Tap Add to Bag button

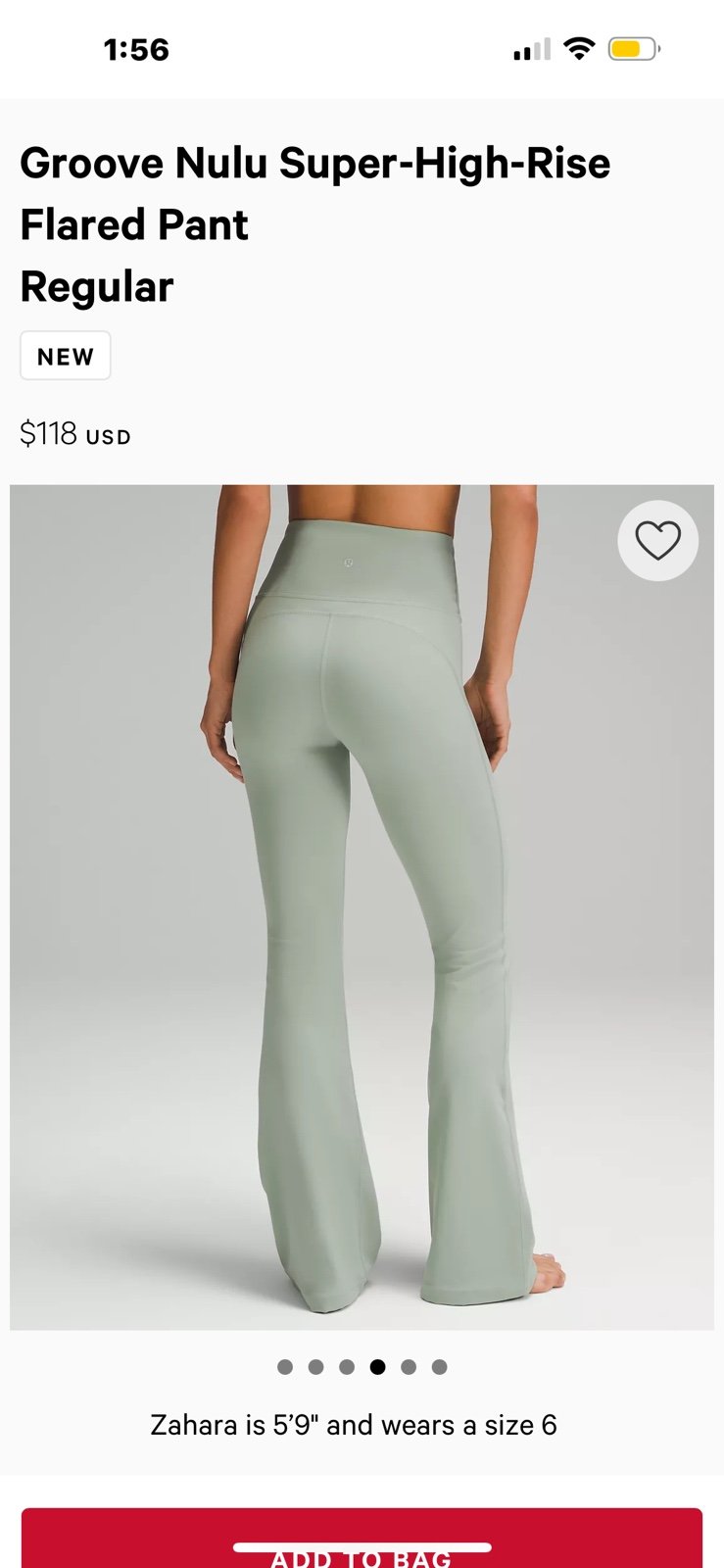pos(362,1539)
